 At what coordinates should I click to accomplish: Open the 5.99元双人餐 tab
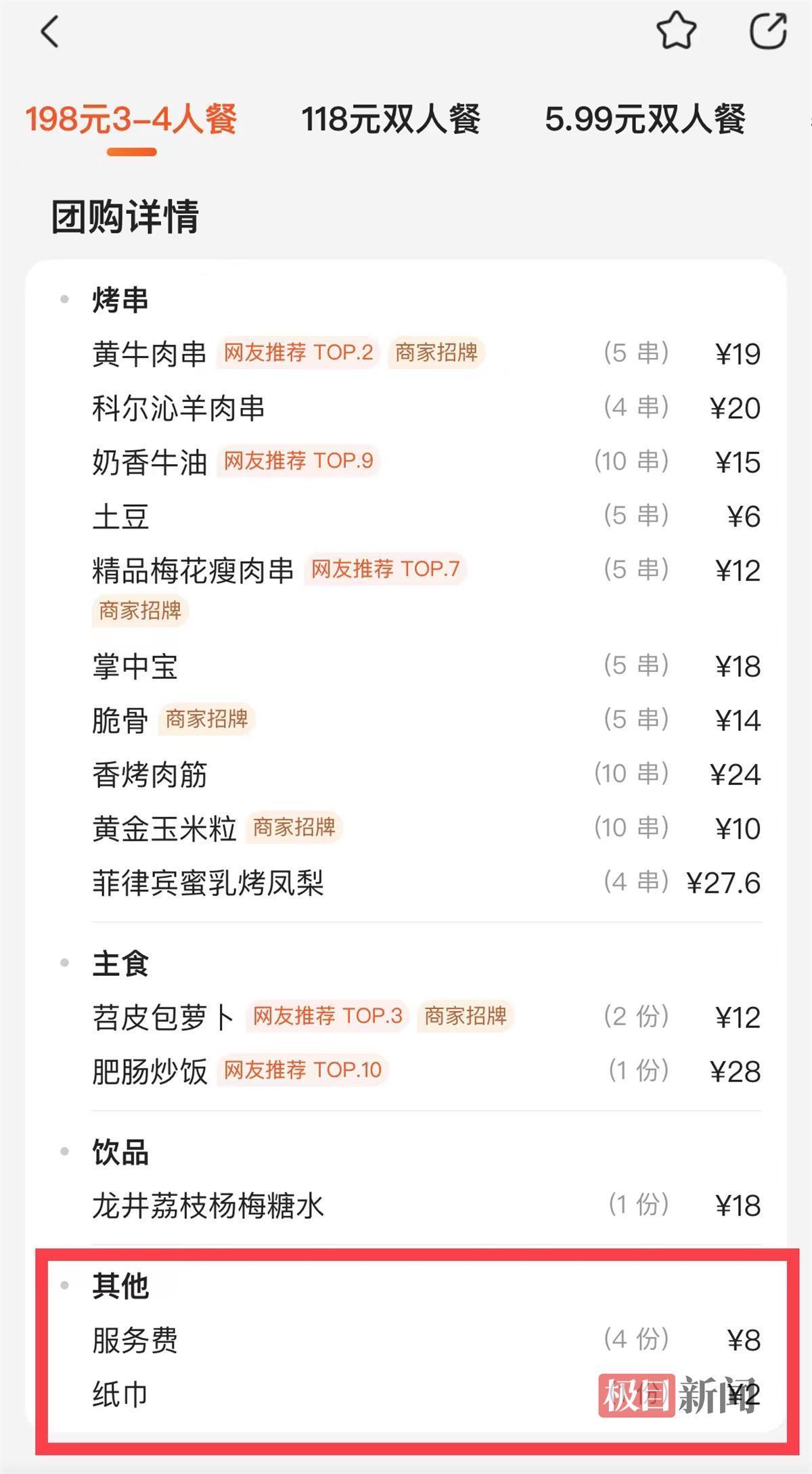pyautogui.click(x=645, y=120)
